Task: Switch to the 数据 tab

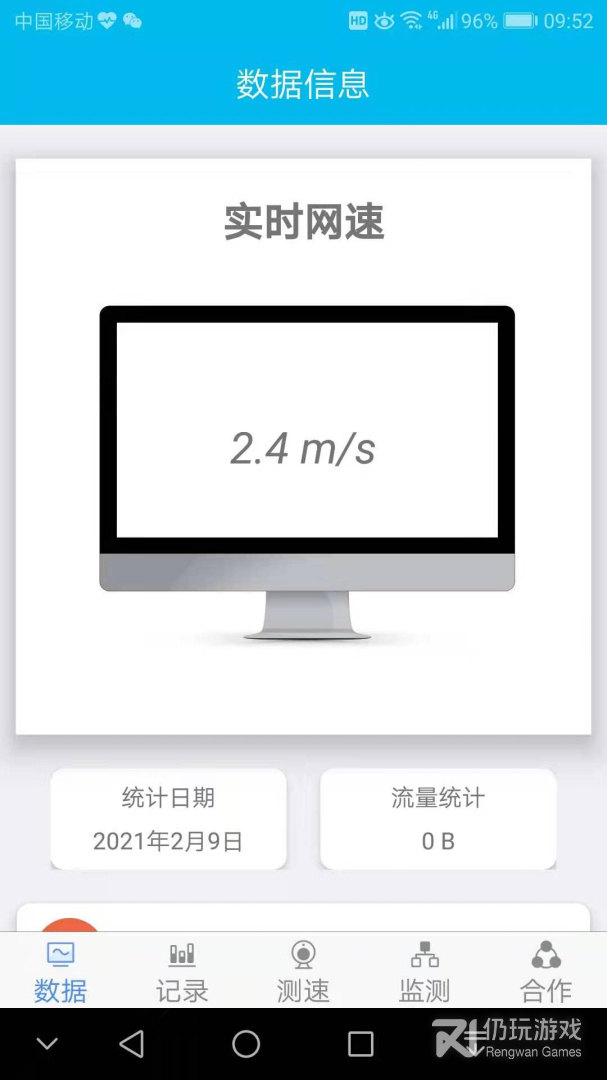Action: click(61, 971)
